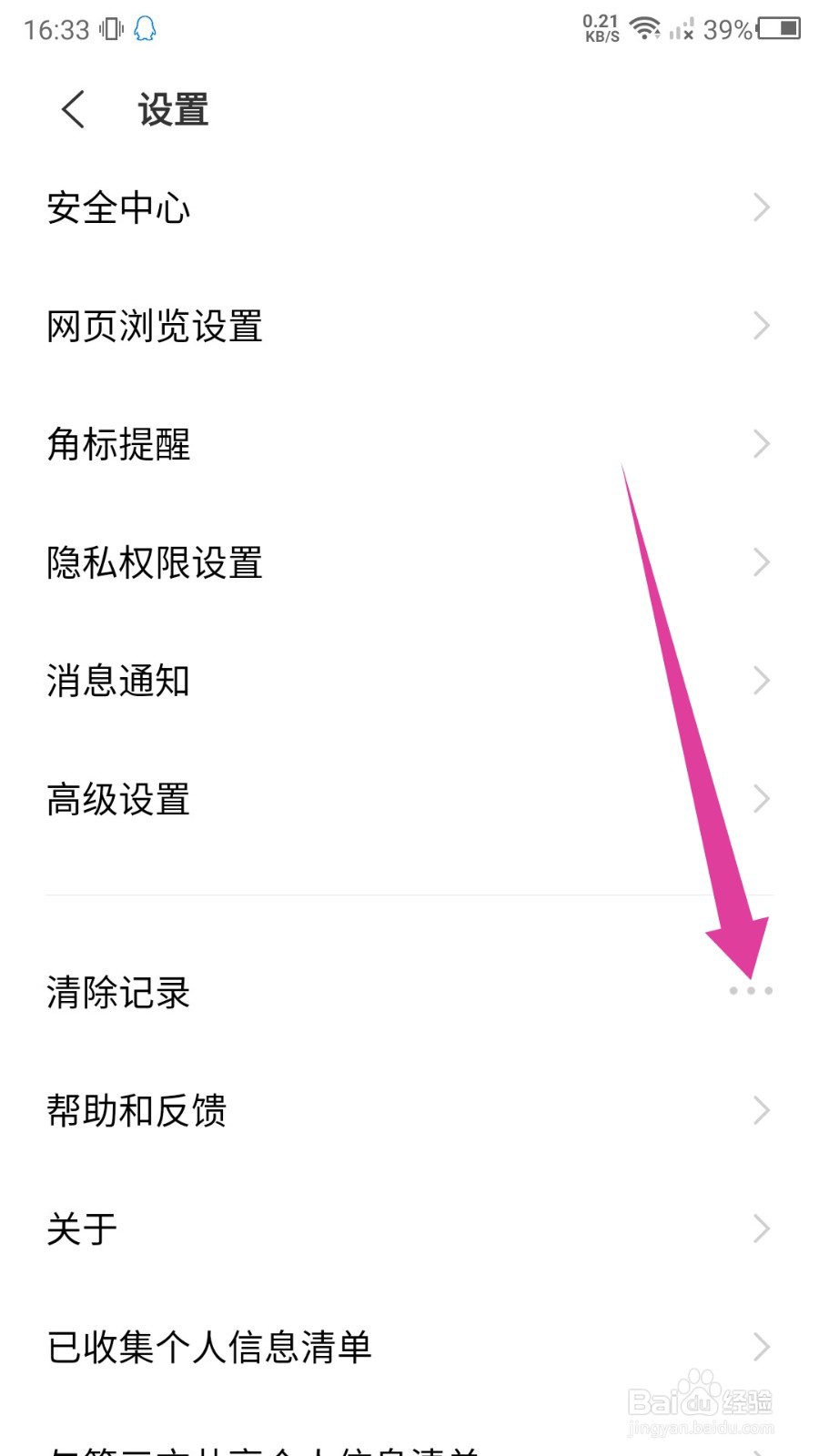819x1456 pixels.
Task: Tap the three-dot menu beside 清除记录
Action: pos(752,992)
